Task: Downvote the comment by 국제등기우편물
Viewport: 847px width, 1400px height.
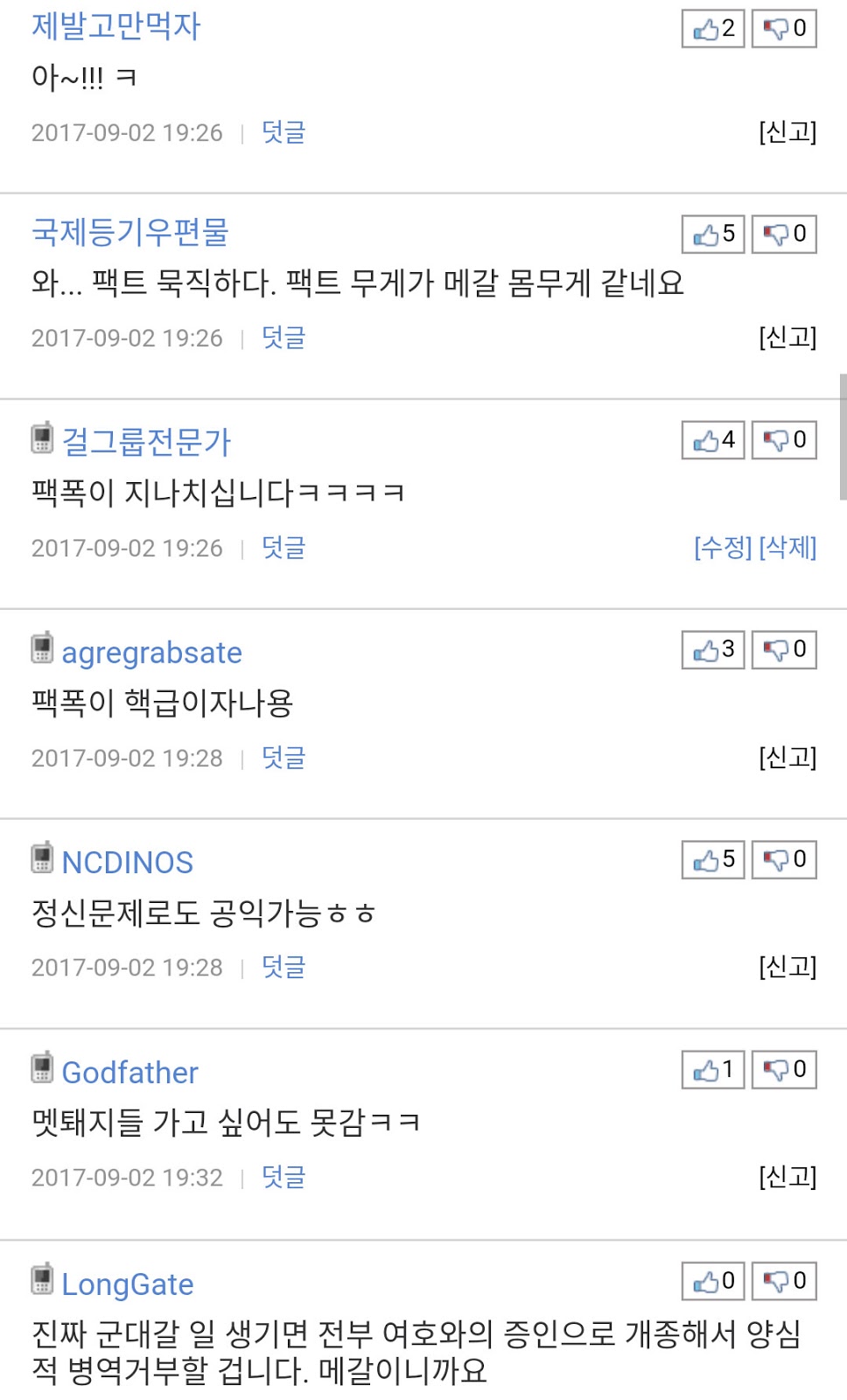Action: [784, 234]
